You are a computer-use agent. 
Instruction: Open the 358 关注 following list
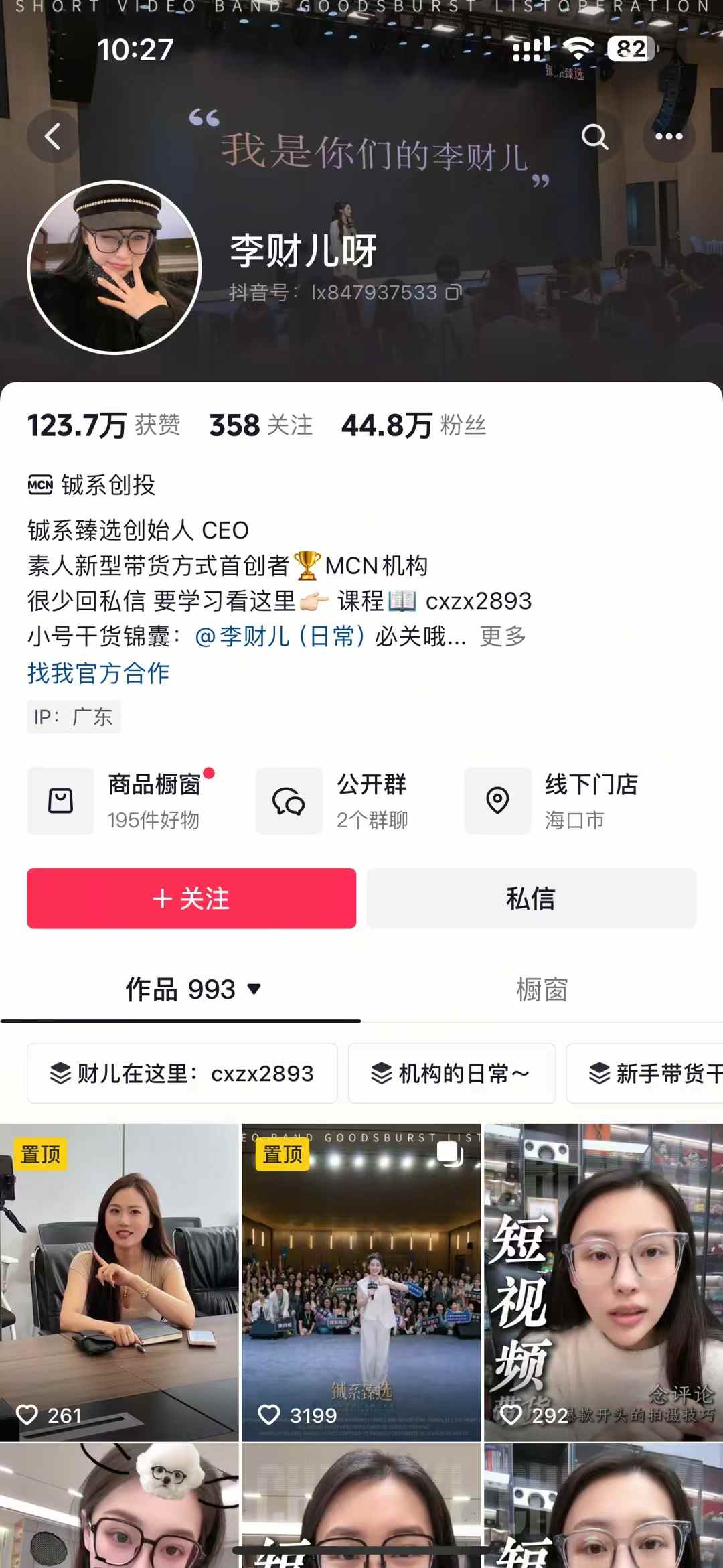(x=261, y=425)
